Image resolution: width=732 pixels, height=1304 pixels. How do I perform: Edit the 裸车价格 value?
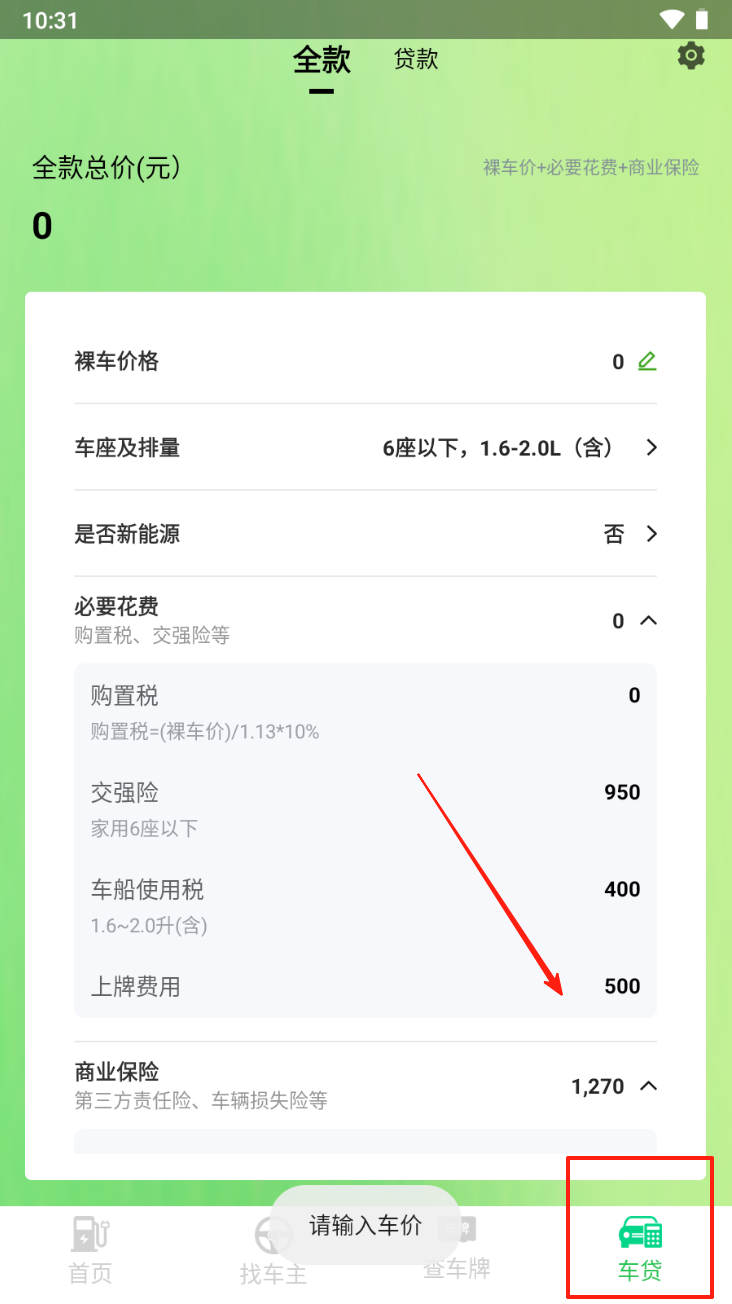[x=647, y=361]
